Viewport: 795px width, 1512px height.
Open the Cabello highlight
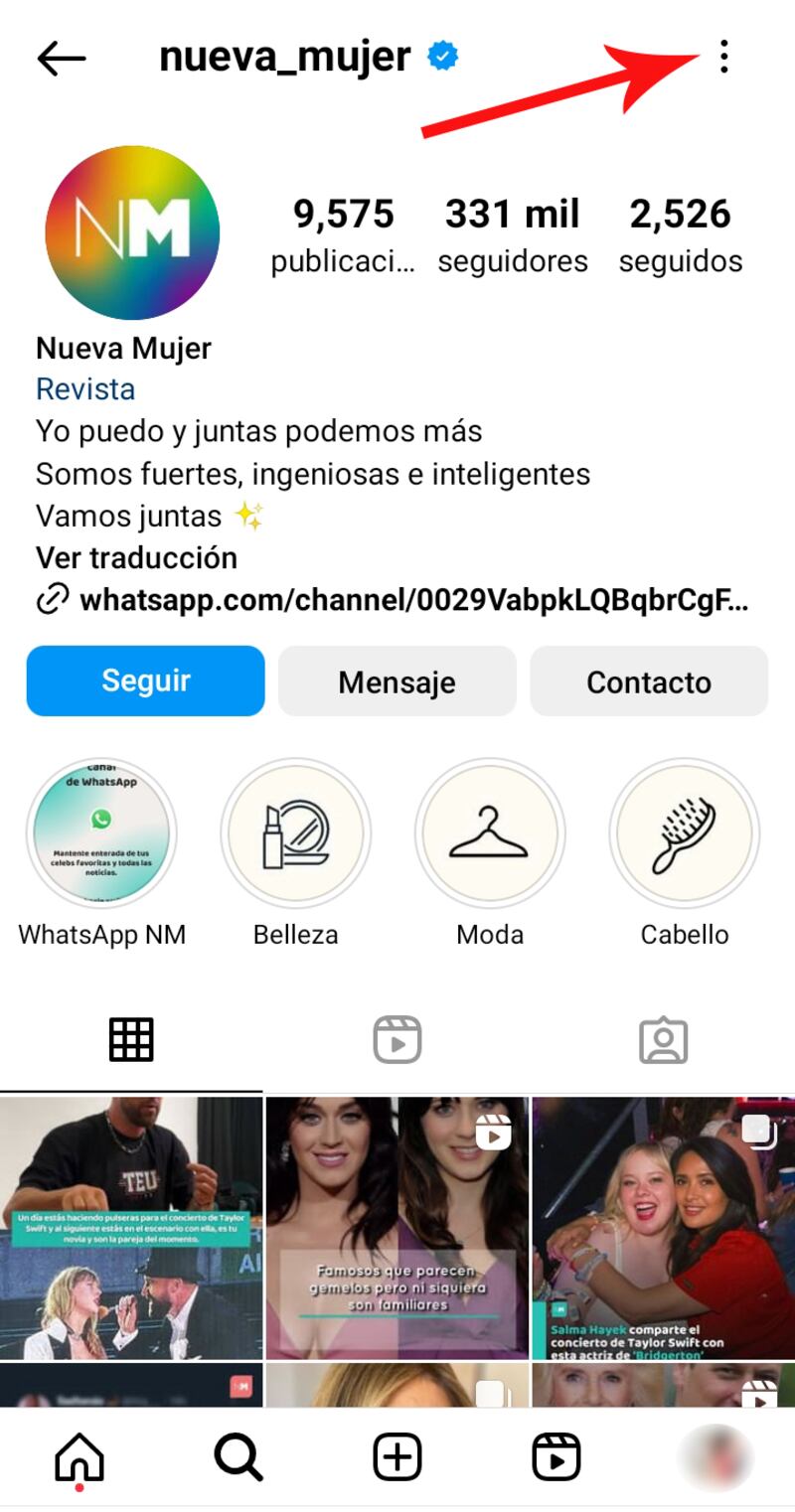click(x=684, y=832)
